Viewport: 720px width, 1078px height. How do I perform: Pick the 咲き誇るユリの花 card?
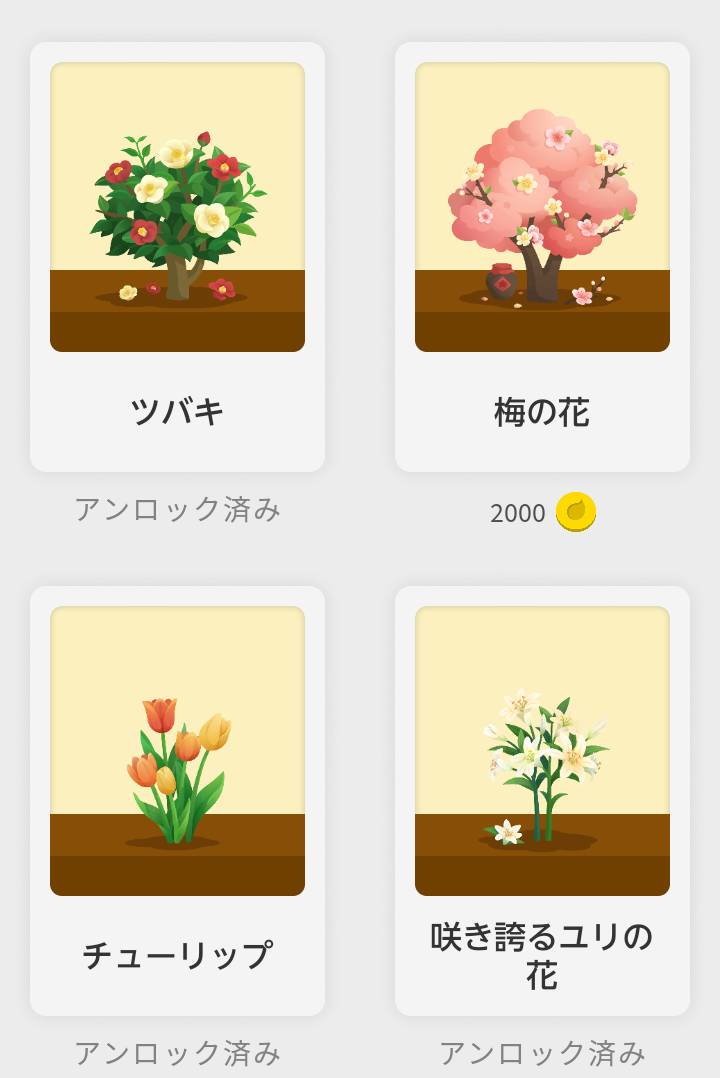click(x=542, y=800)
